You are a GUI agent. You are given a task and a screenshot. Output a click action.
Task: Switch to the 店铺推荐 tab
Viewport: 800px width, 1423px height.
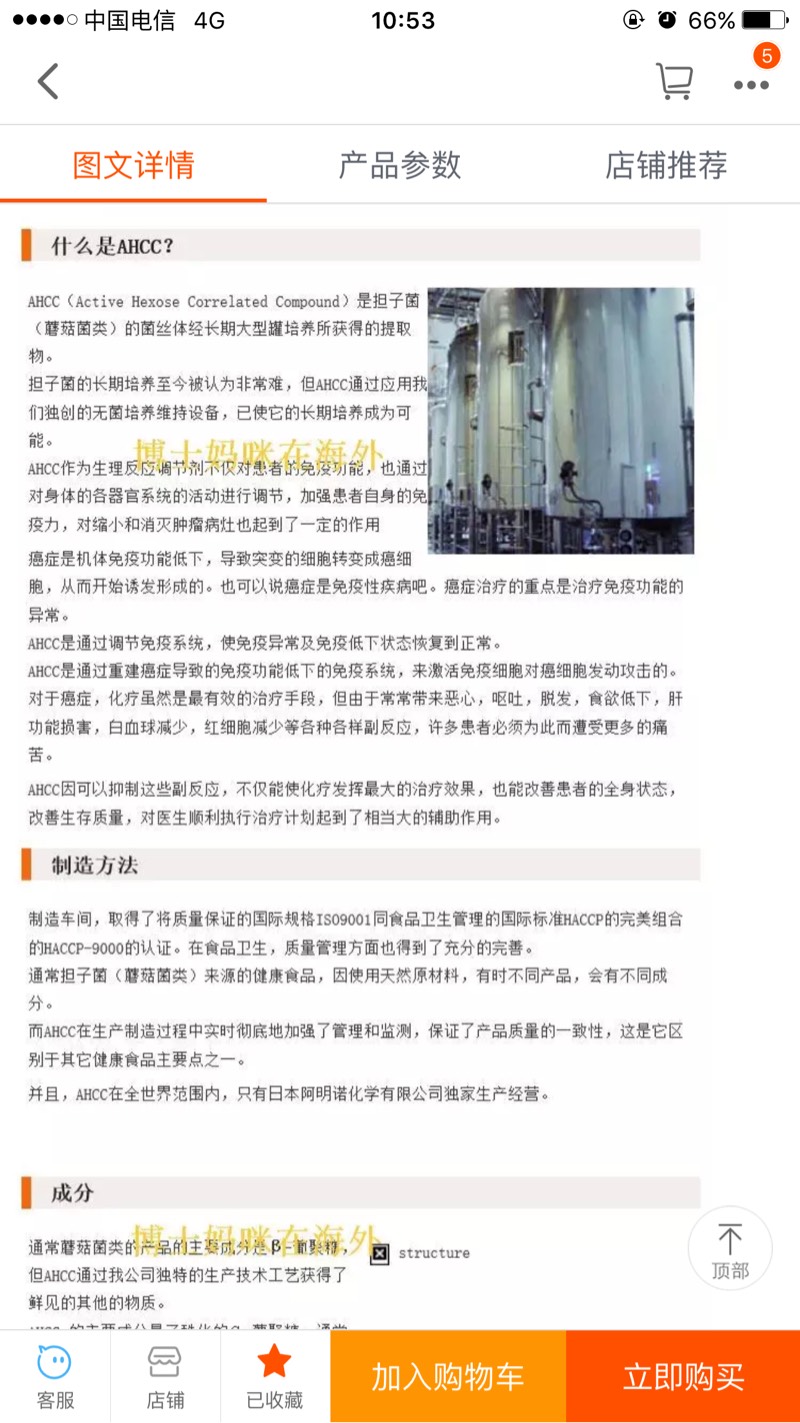[x=666, y=165]
